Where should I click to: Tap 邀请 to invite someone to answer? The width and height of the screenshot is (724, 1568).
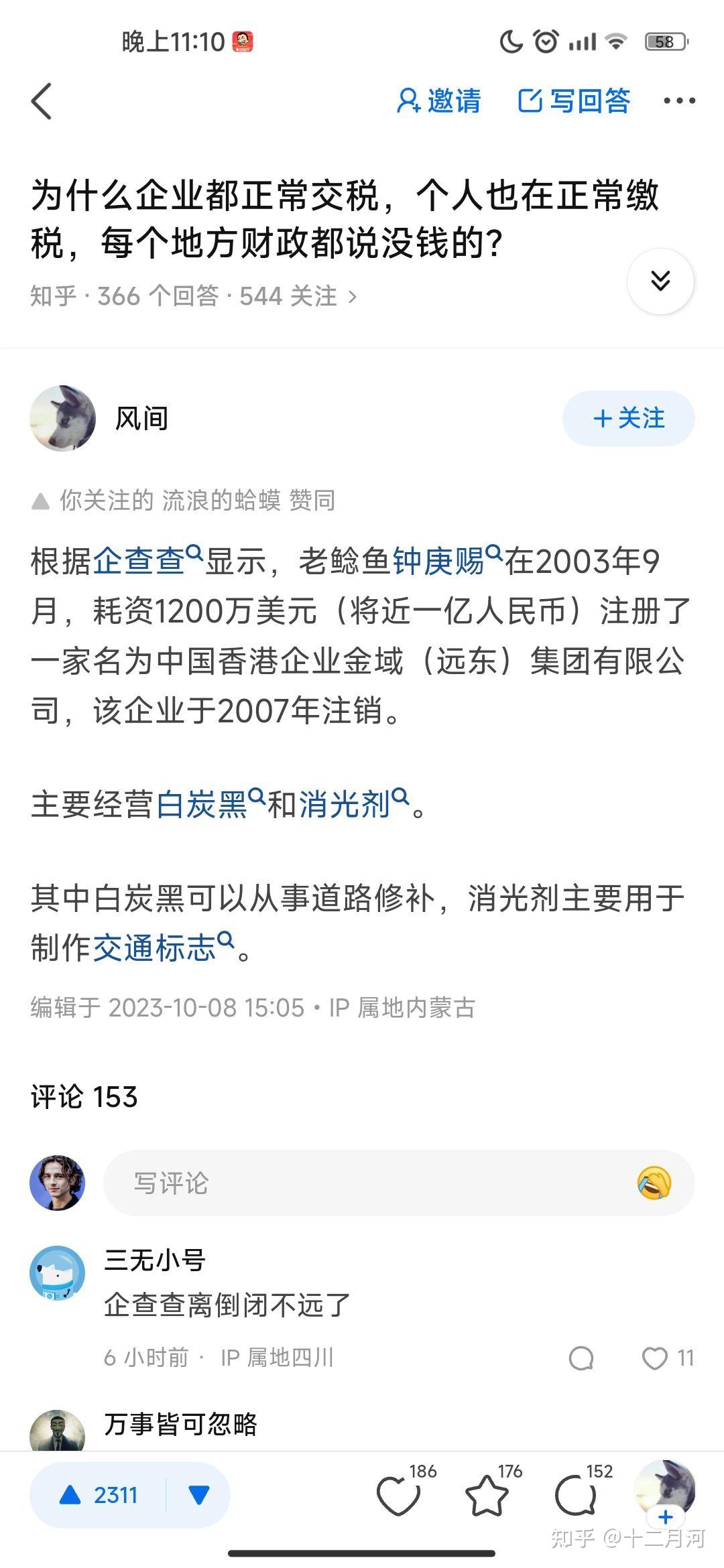point(439,101)
